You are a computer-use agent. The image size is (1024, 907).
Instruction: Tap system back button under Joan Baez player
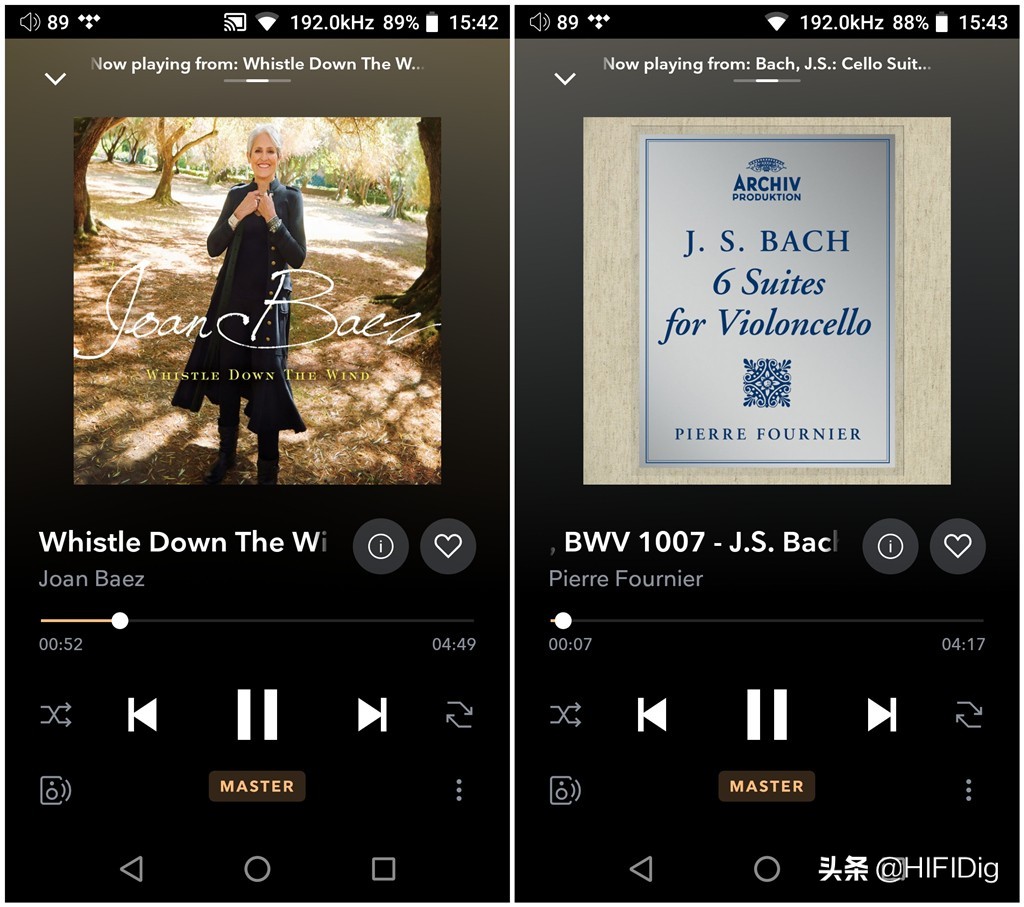(x=131, y=869)
